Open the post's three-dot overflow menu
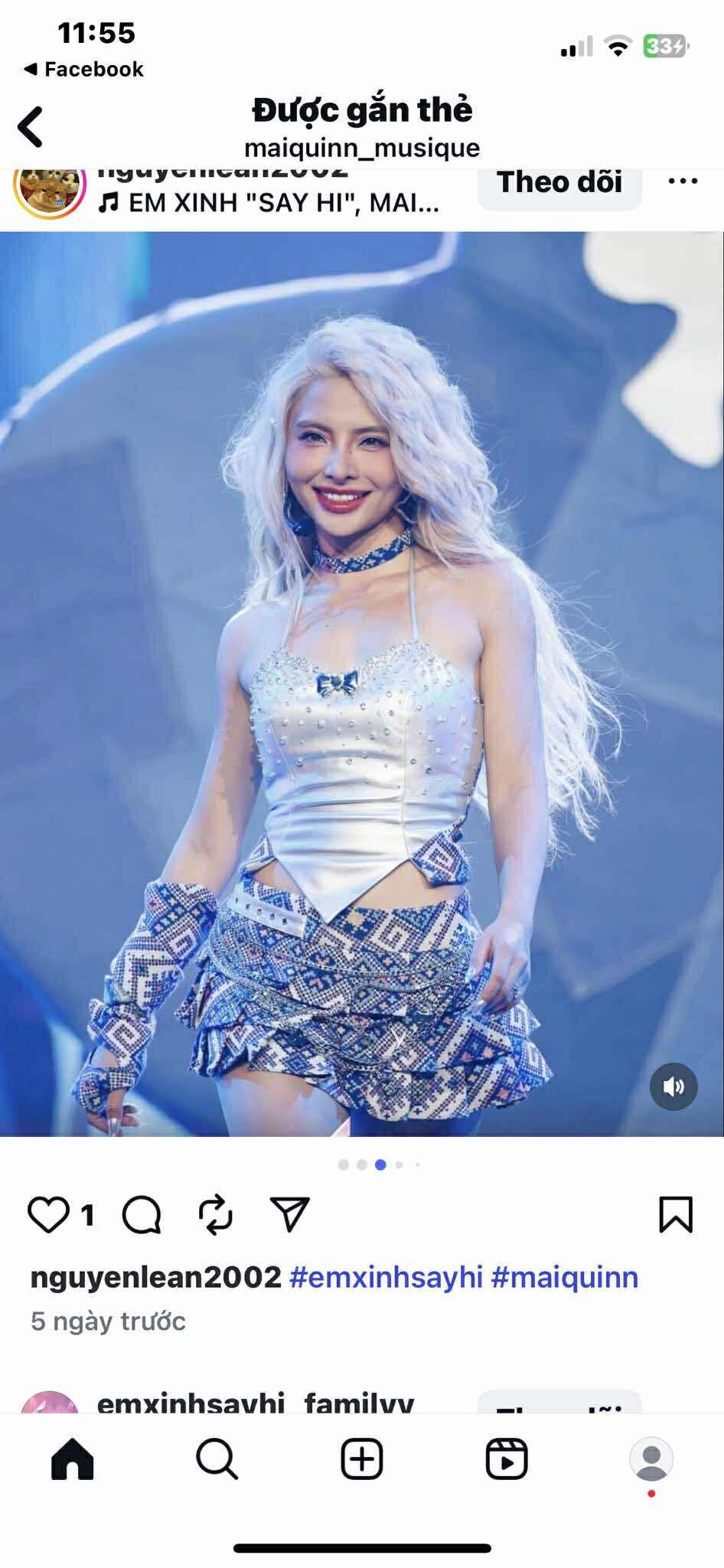Viewport: 724px width, 1568px height. tap(683, 182)
